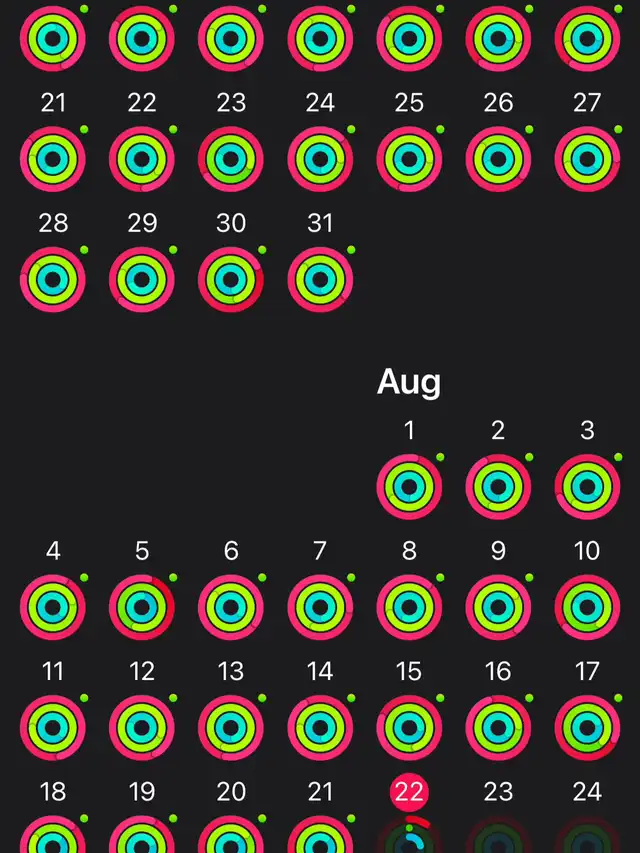The width and height of the screenshot is (640, 853).
Task: Open today's highlighted August 22 rings
Action: point(409,834)
